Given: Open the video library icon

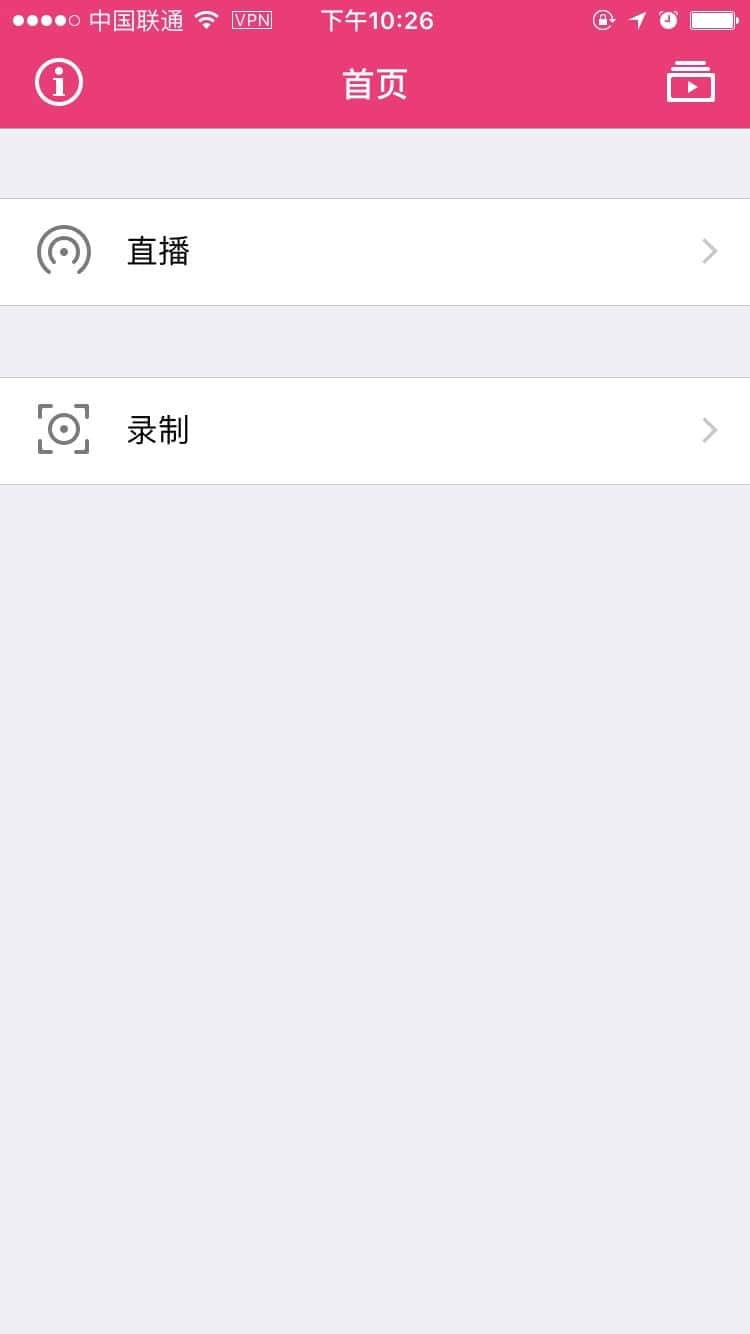Looking at the screenshot, I should coord(691,82).
